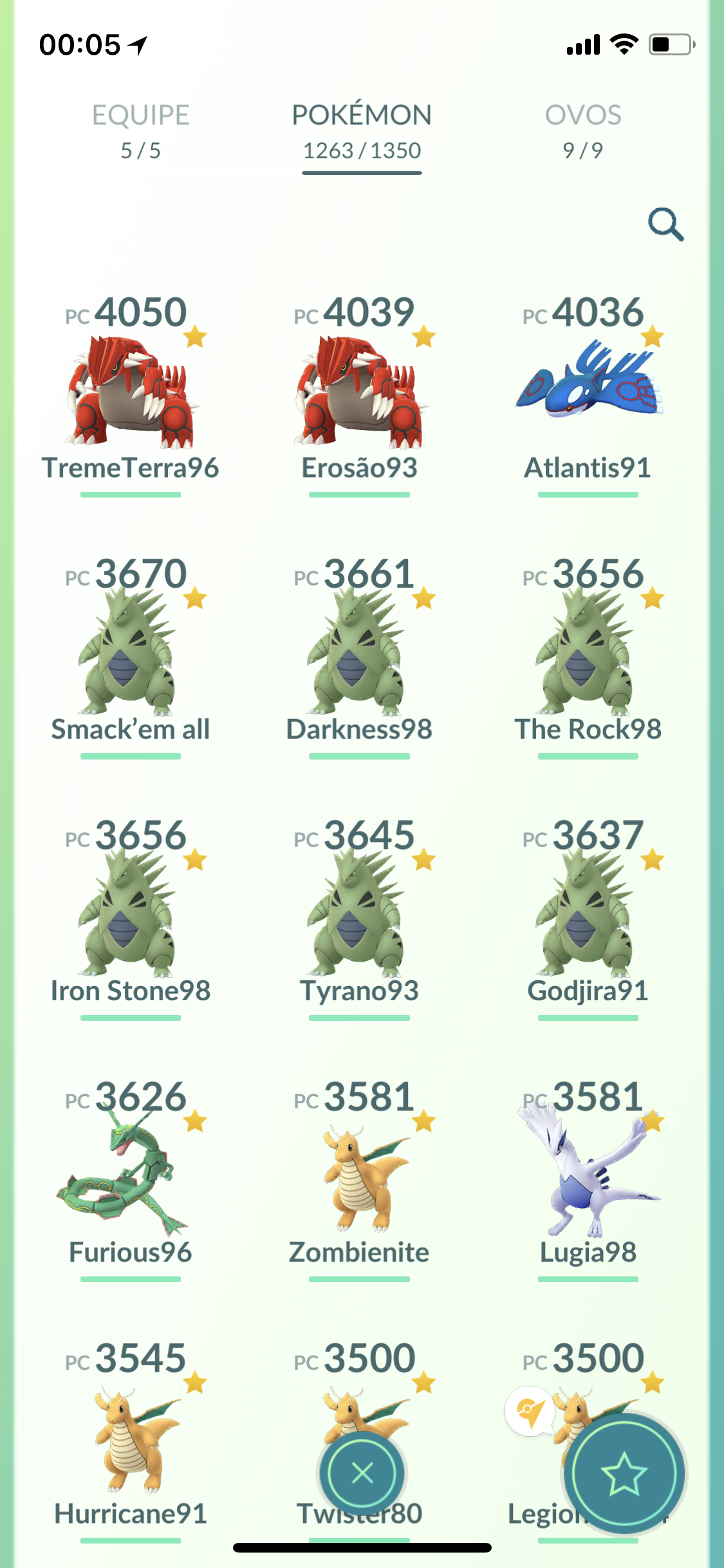Image resolution: width=724 pixels, height=1568 pixels.
Task: View Dragonite Zombienite details
Action: 359,1178
